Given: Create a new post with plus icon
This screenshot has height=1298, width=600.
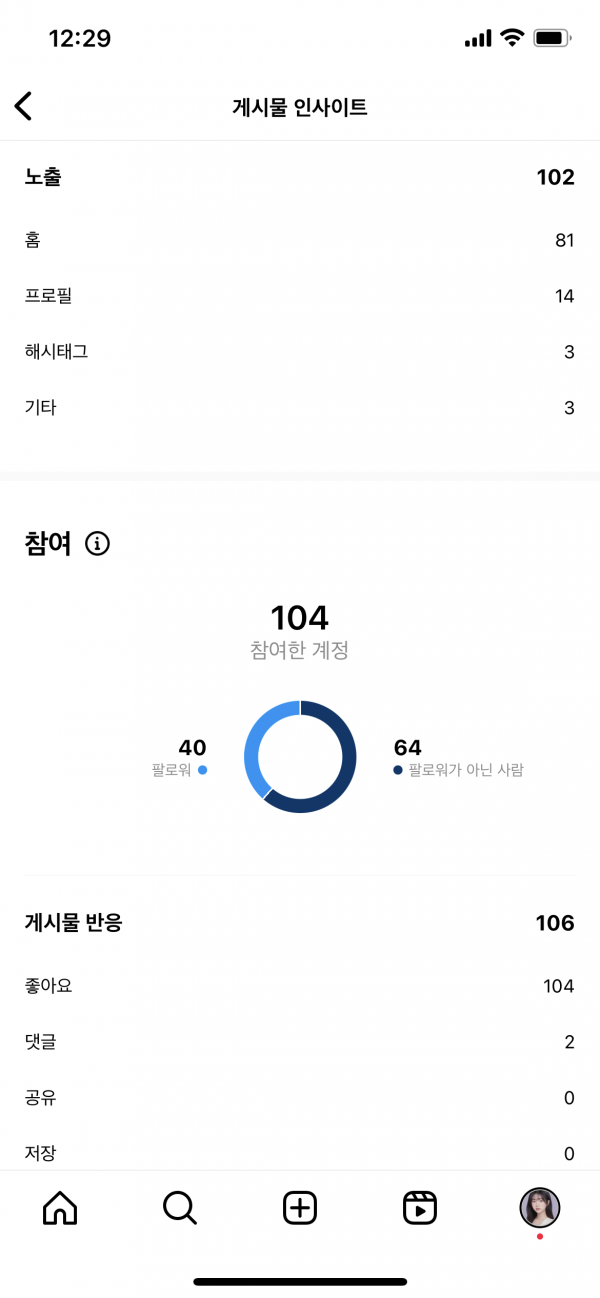Looking at the screenshot, I should tap(300, 1208).
